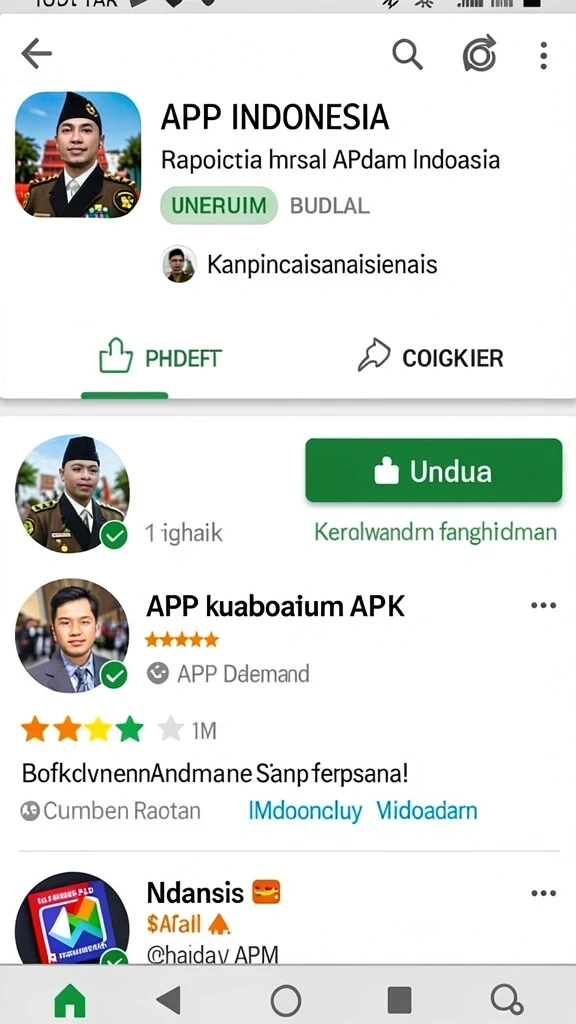
Task: Open the bottom bar search icon
Action: pyautogui.click(x=506, y=1000)
